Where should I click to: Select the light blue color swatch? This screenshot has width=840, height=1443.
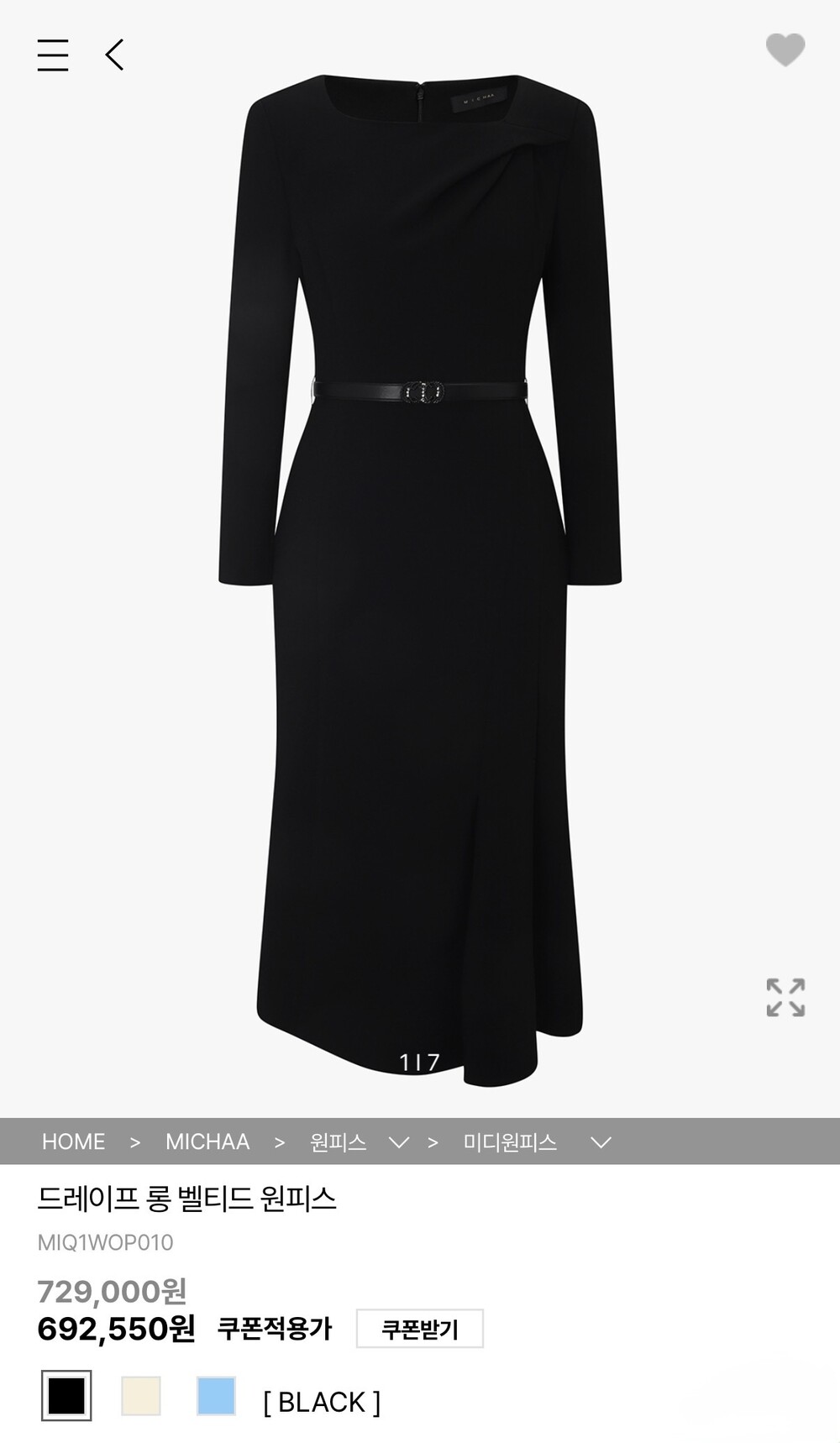216,1396
